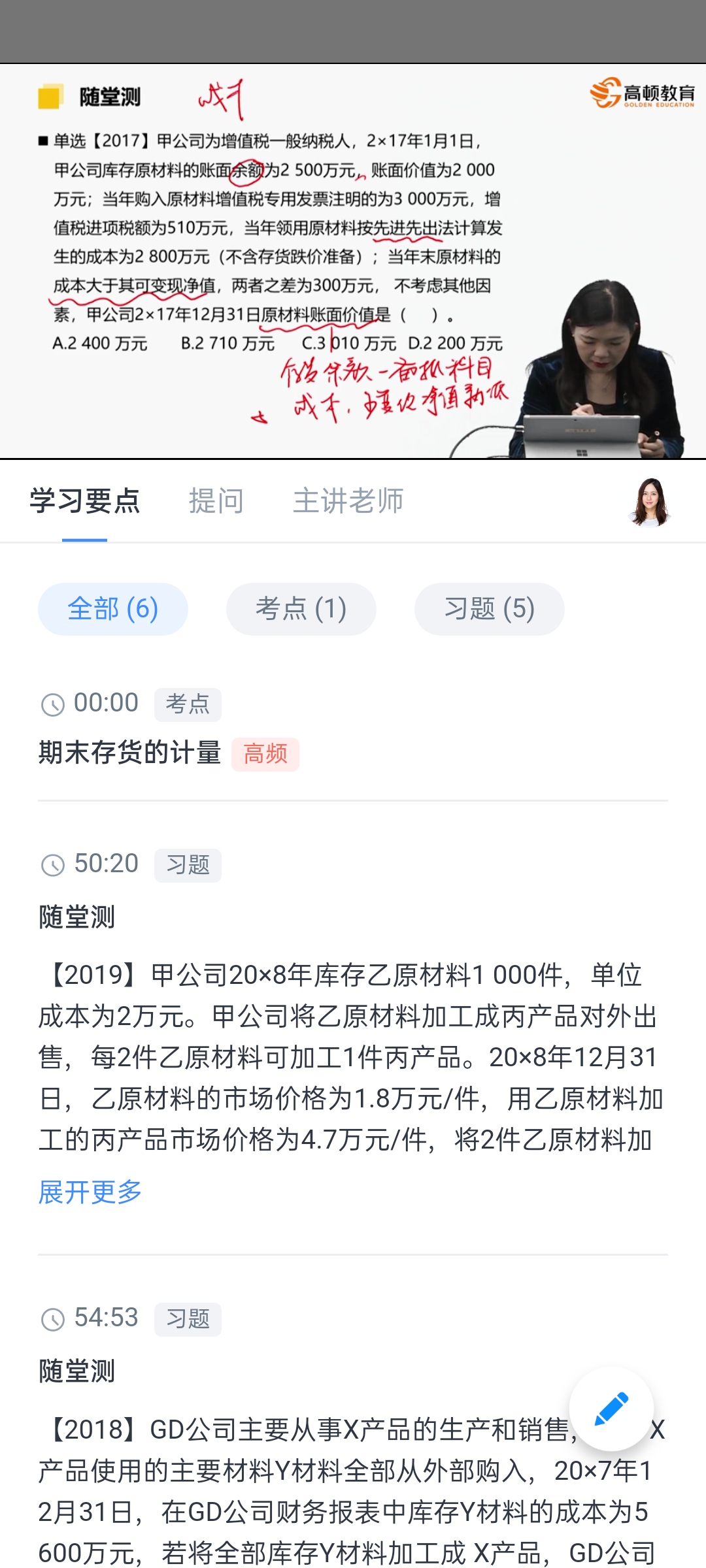Select the 全部 (6) filter chip
This screenshot has height=1568, width=706.
click(113, 609)
